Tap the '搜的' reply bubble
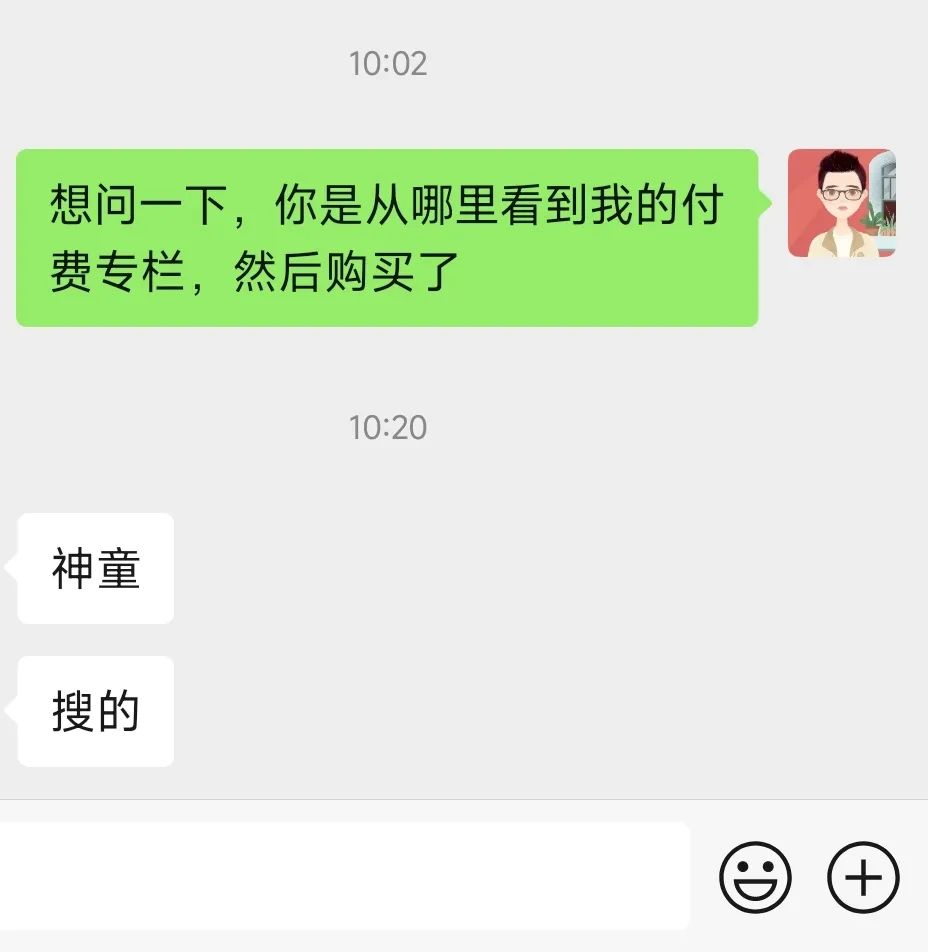The width and height of the screenshot is (928, 952). pyautogui.click(x=94, y=711)
